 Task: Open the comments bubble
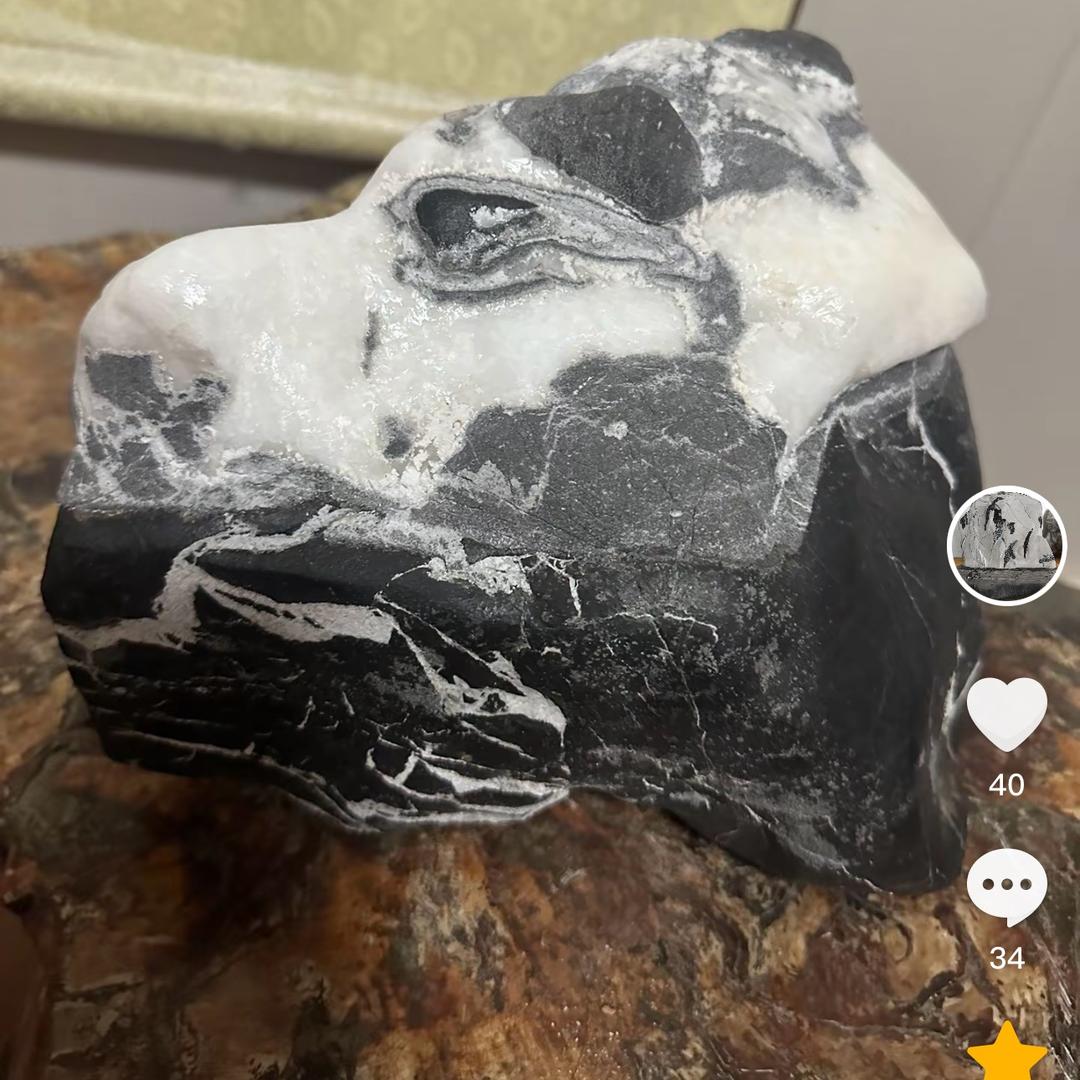1006,886
